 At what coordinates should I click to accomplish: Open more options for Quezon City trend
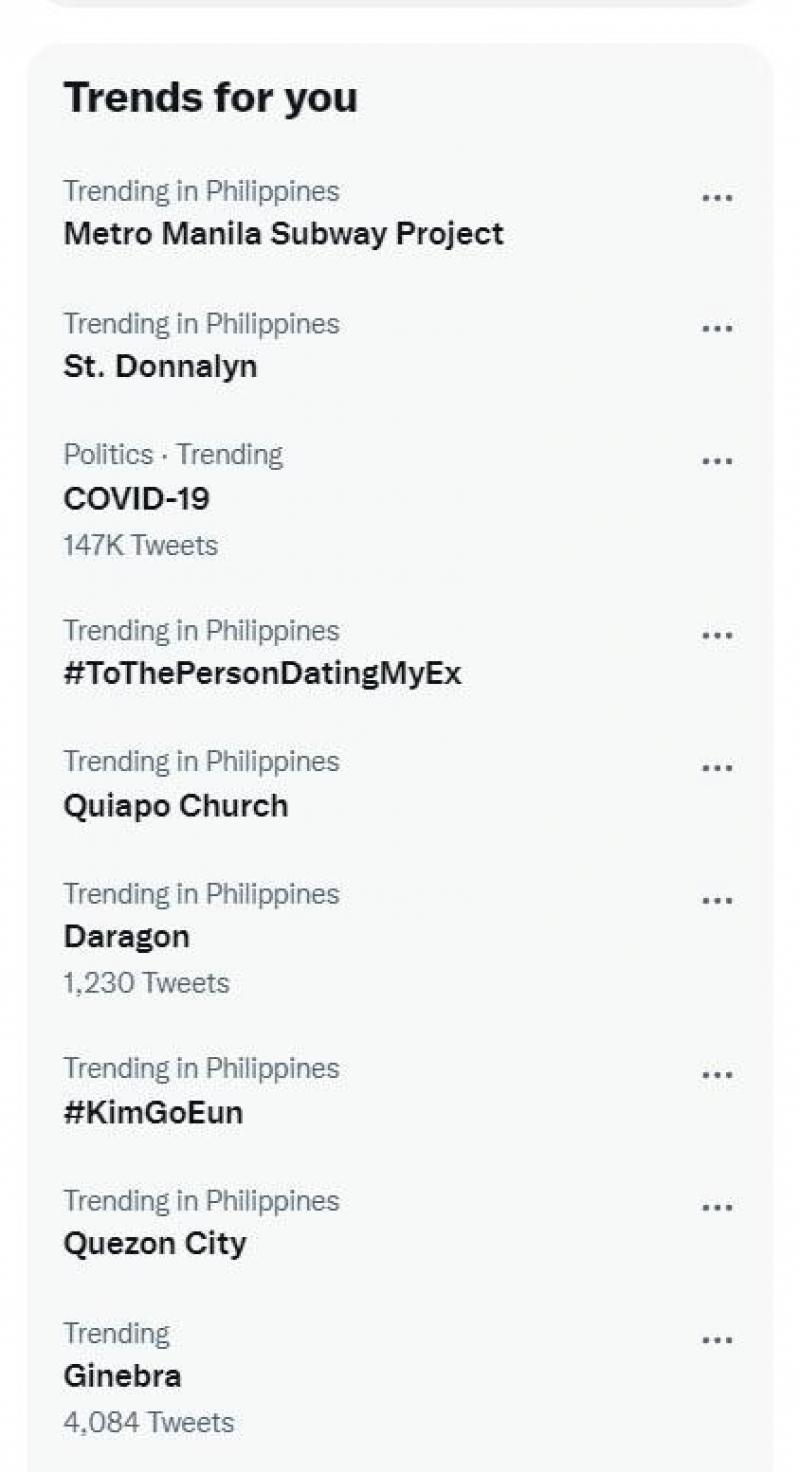tap(717, 1205)
